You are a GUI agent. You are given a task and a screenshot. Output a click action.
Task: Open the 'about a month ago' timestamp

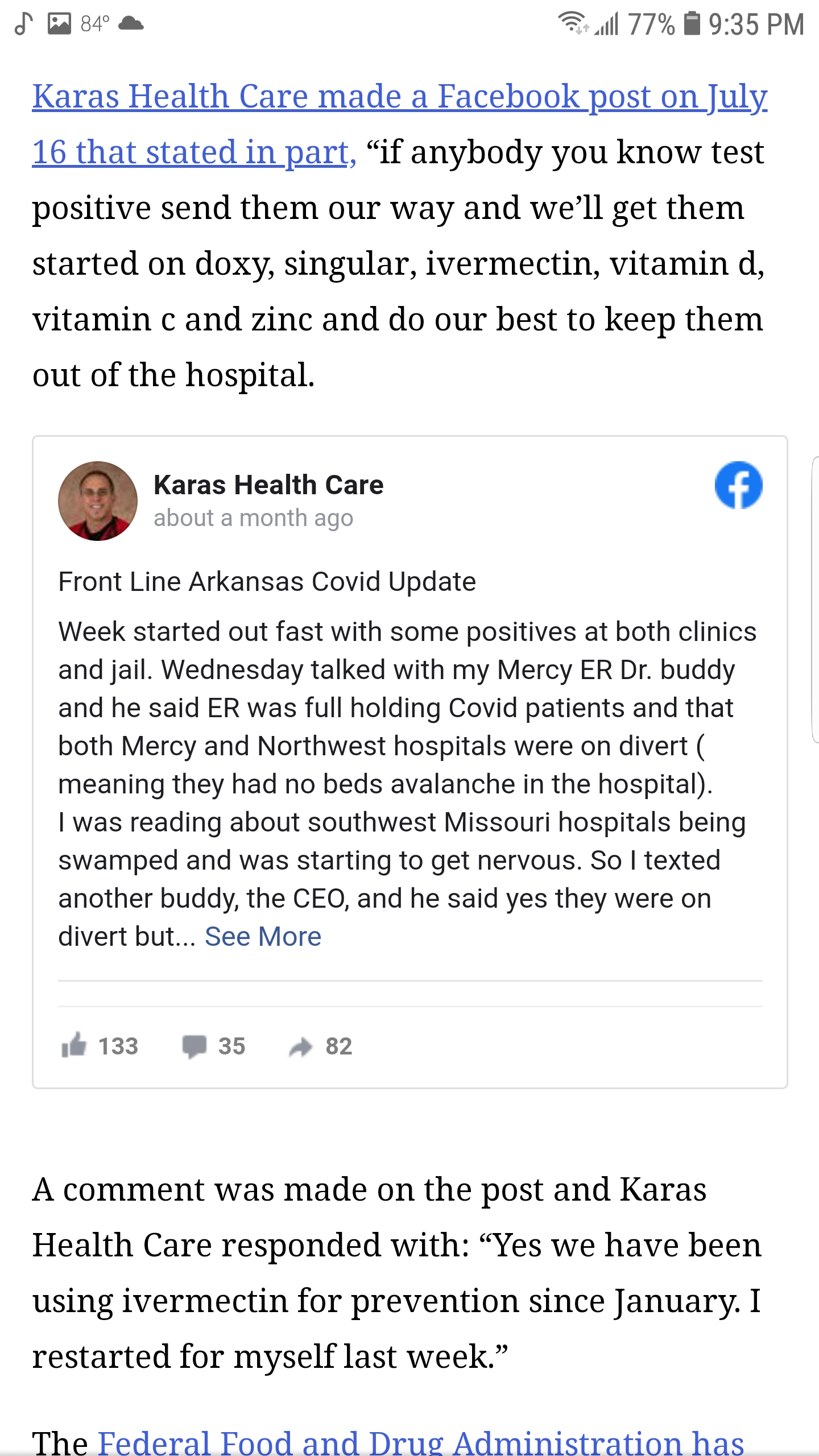point(253,518)
